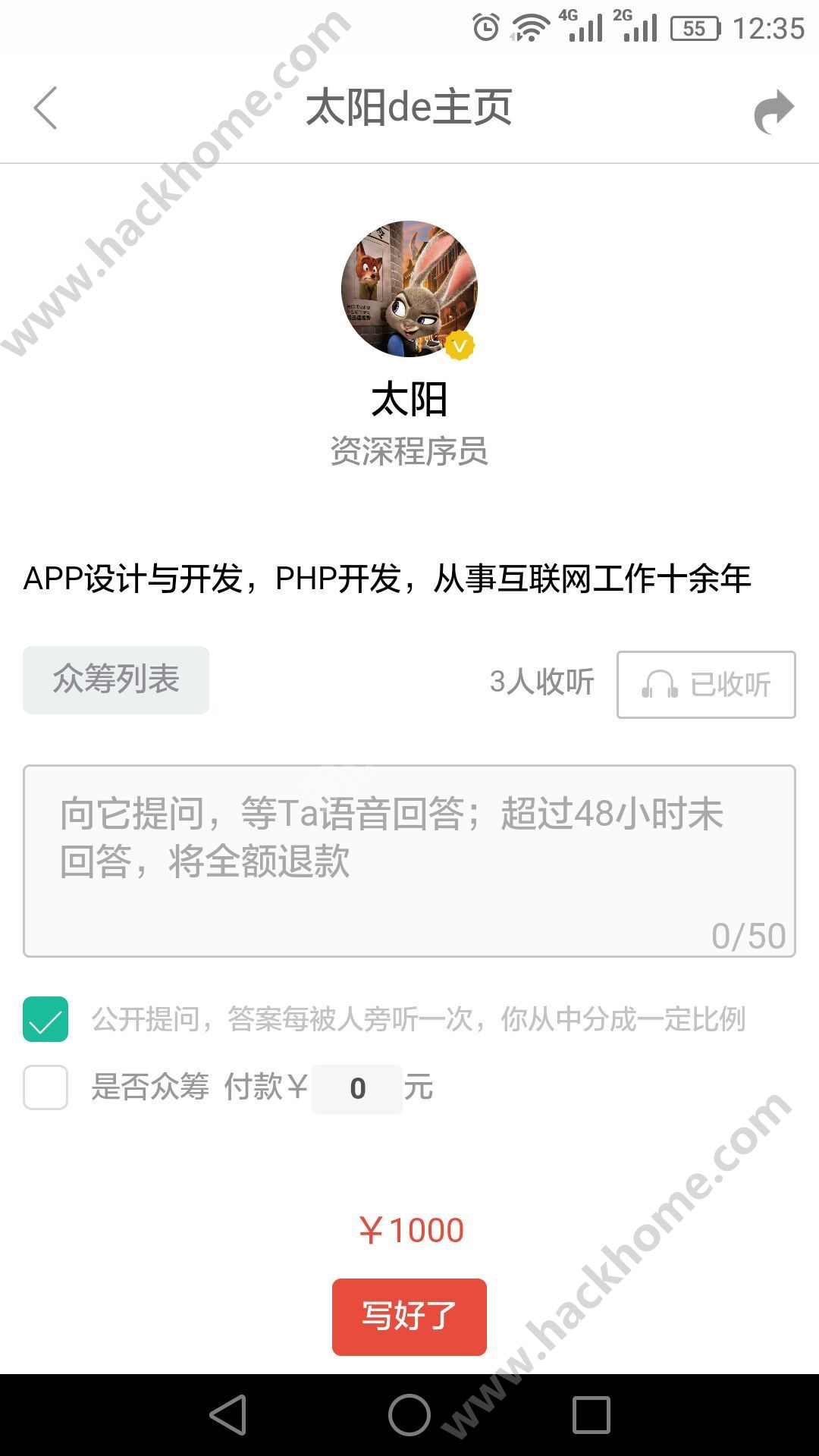This screenshot has width=819, height=1456.
Task: Submit the question with 写好了
Action: (x=409, y=1317)
